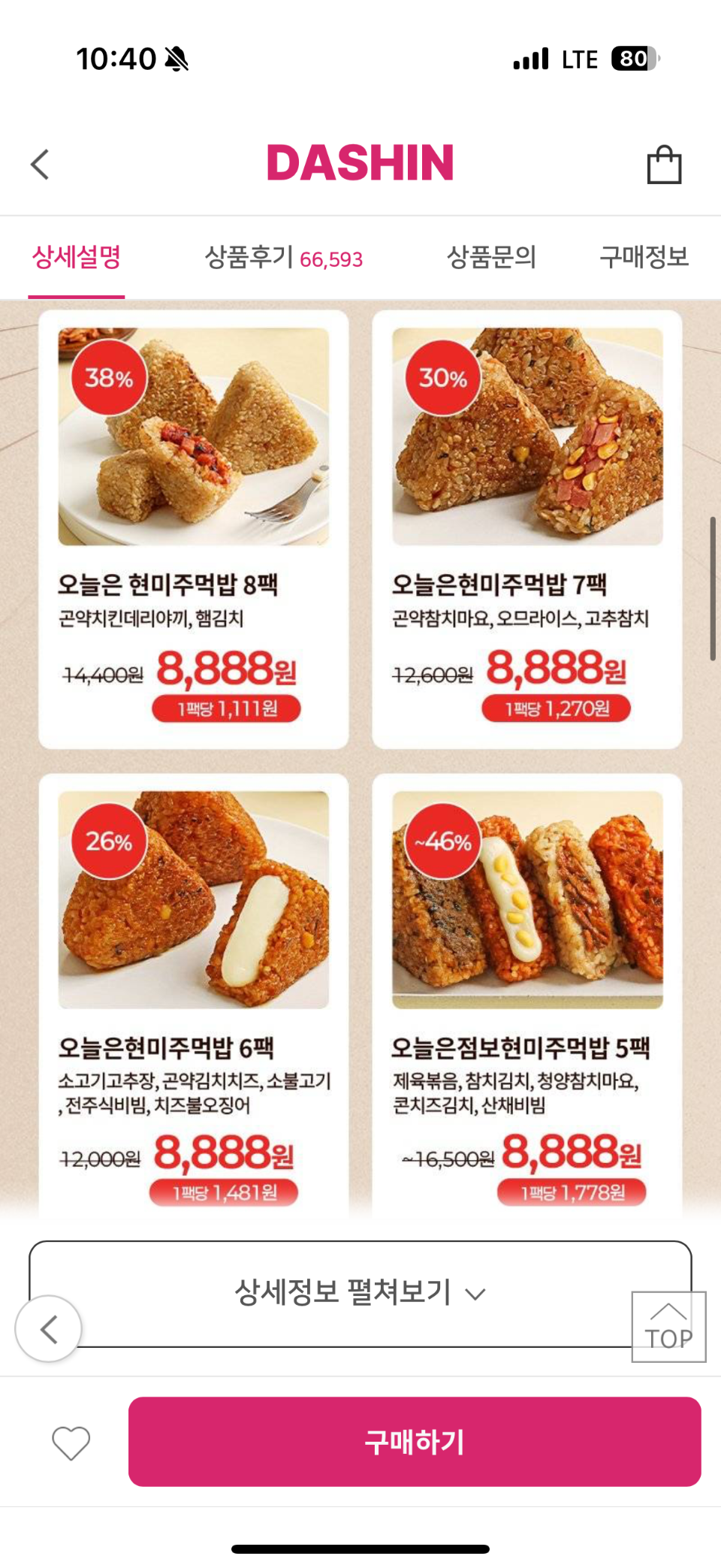The image size is (721, 1568).
Task: Open the shopping bag
Action: (664, 164)
